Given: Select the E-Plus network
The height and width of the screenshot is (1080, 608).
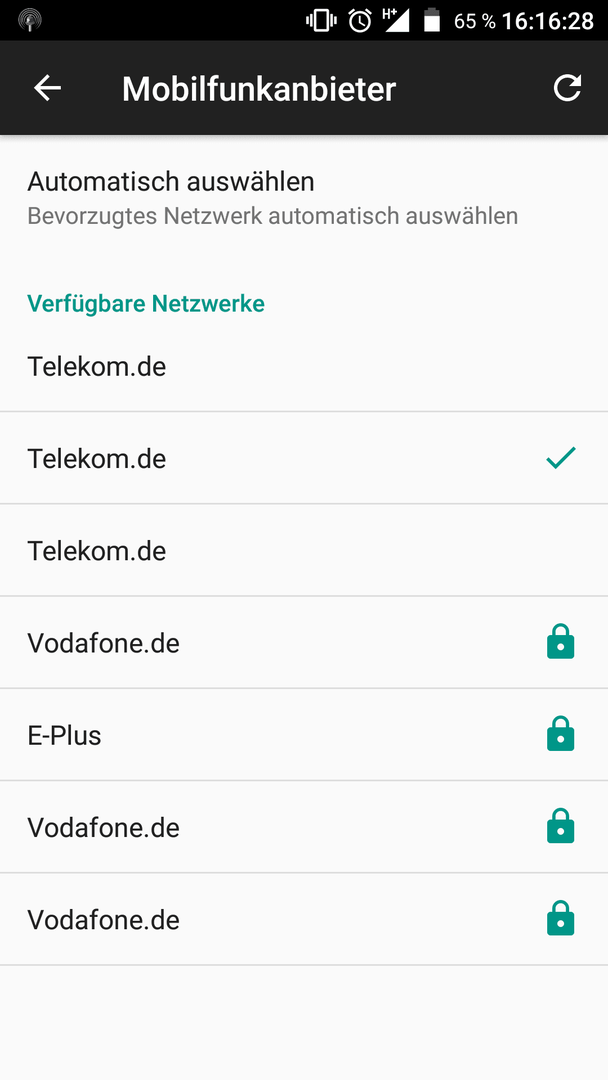Looking at the screenshot, I should tap(304, 735).
